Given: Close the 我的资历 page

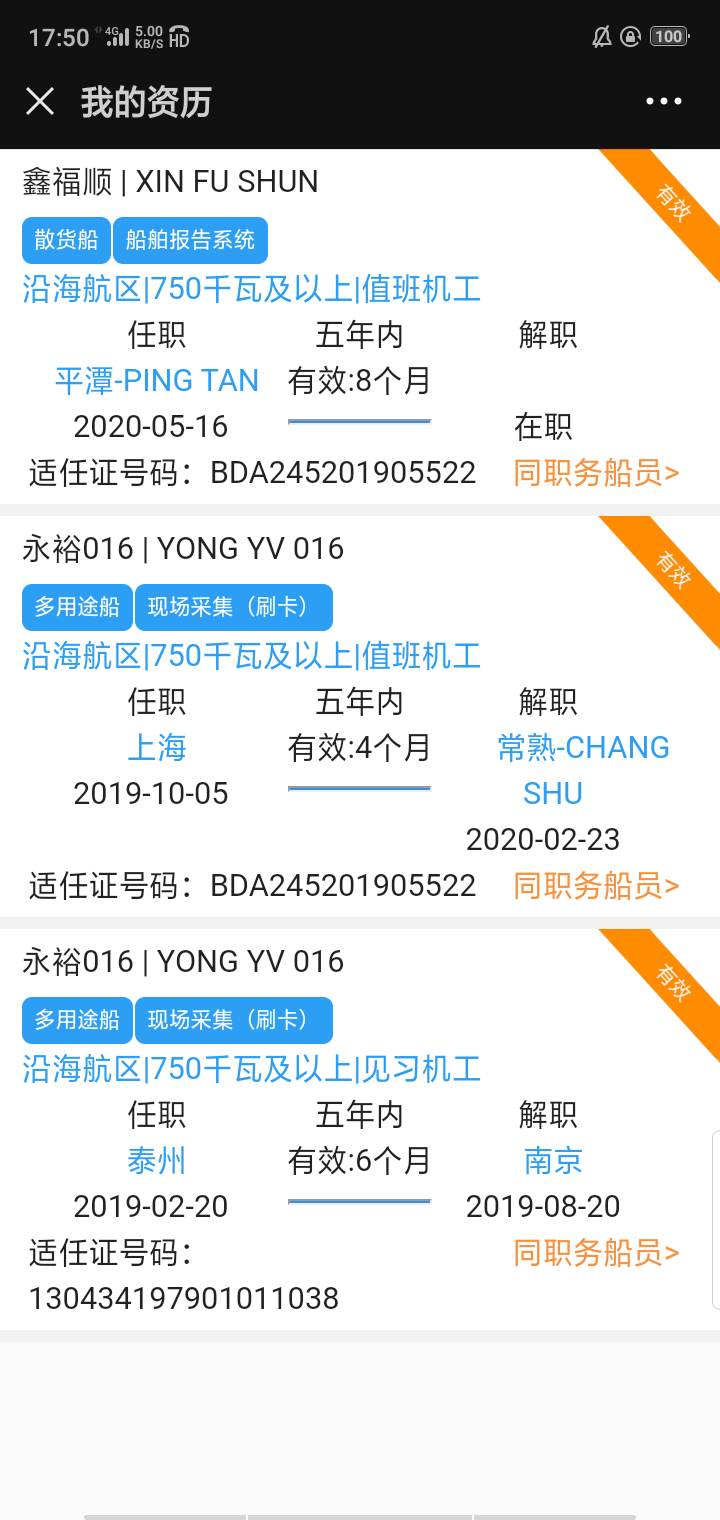Looking at the screenshot, I should [40, 101].
